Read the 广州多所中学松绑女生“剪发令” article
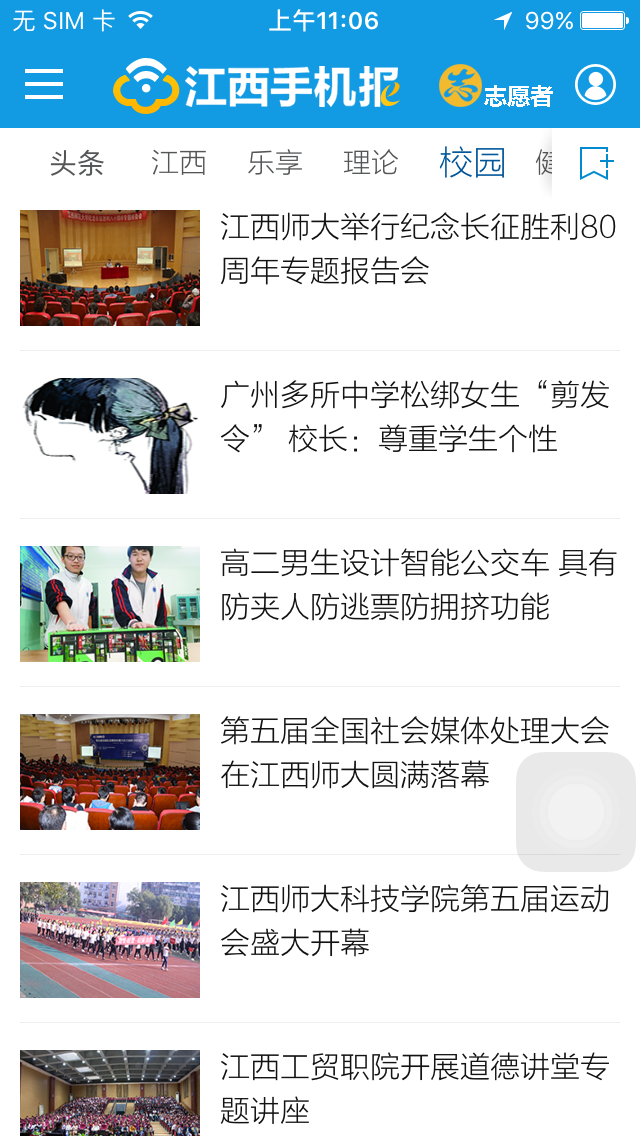 414,417
